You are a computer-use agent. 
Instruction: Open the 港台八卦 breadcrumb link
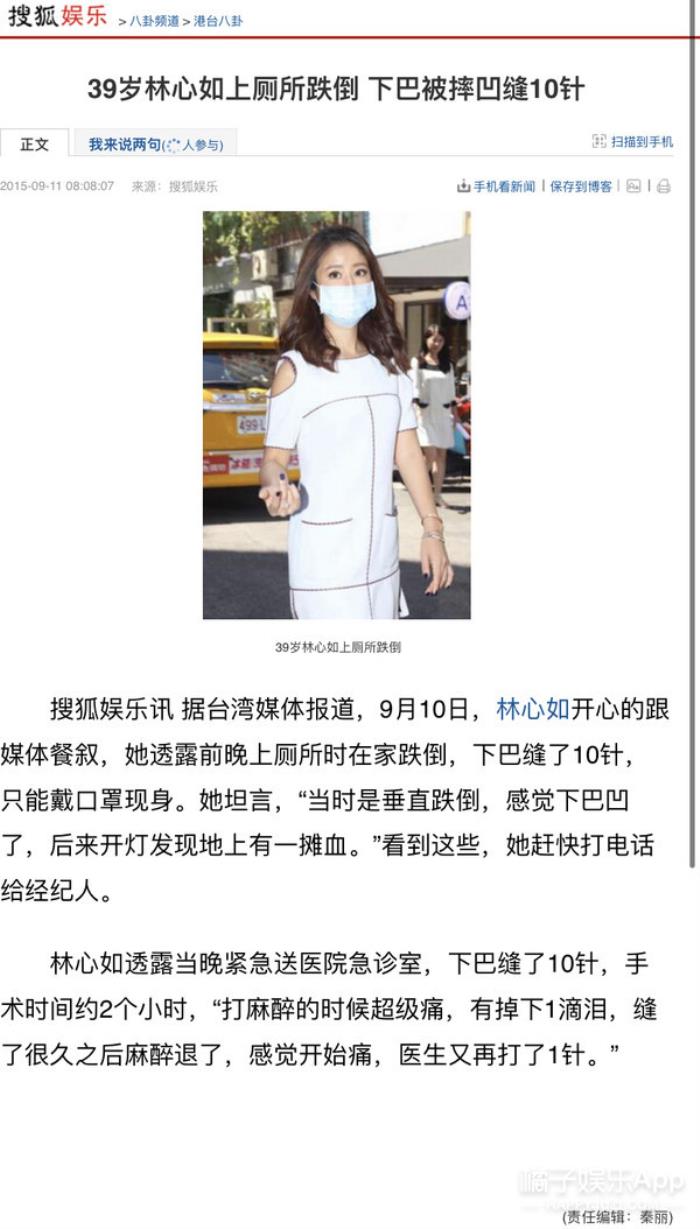218,21
